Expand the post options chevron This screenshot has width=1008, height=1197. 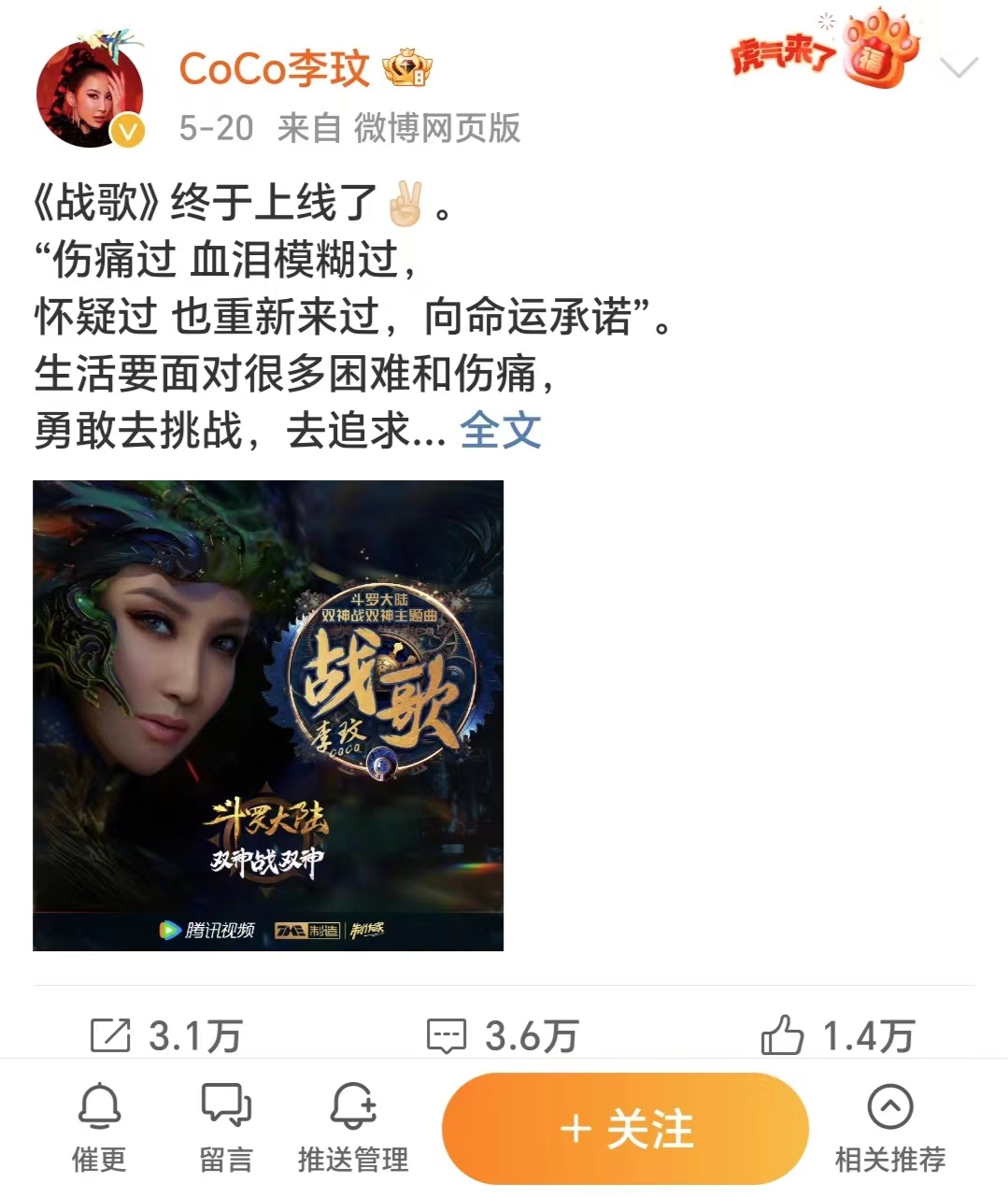[x=958, y=68]
